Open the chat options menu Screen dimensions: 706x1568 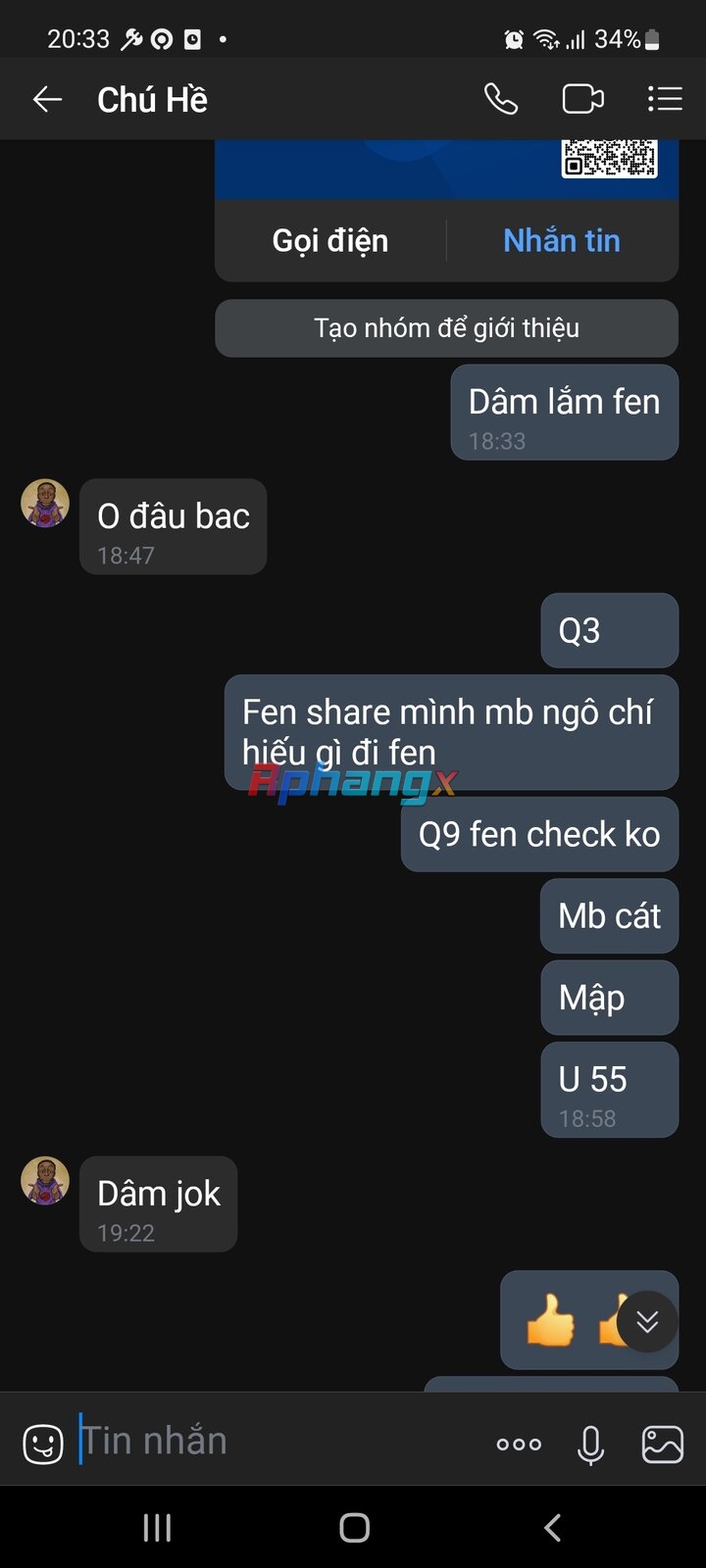665,99
